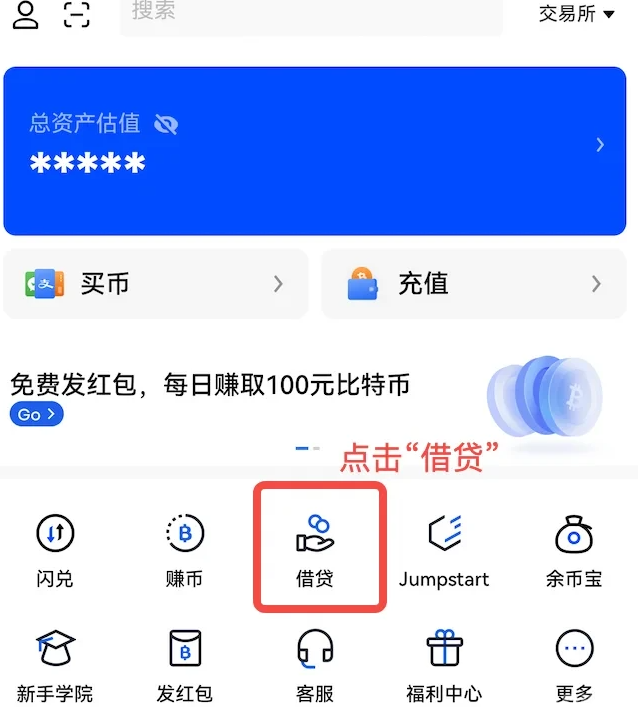Viewport: 638px width, 728px height.
Task: Open 借贷 shortcut
Action: tap(315, 551)
